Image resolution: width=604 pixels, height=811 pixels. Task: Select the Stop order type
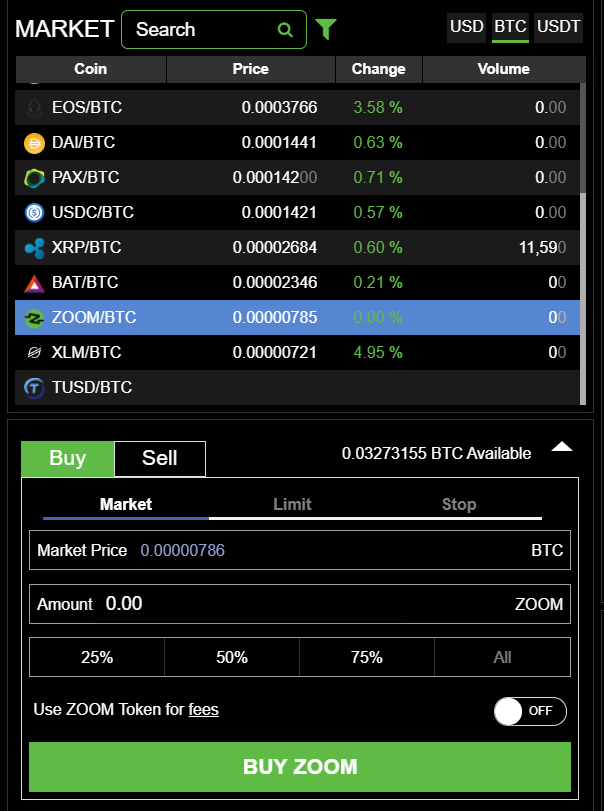coord(459,504)
